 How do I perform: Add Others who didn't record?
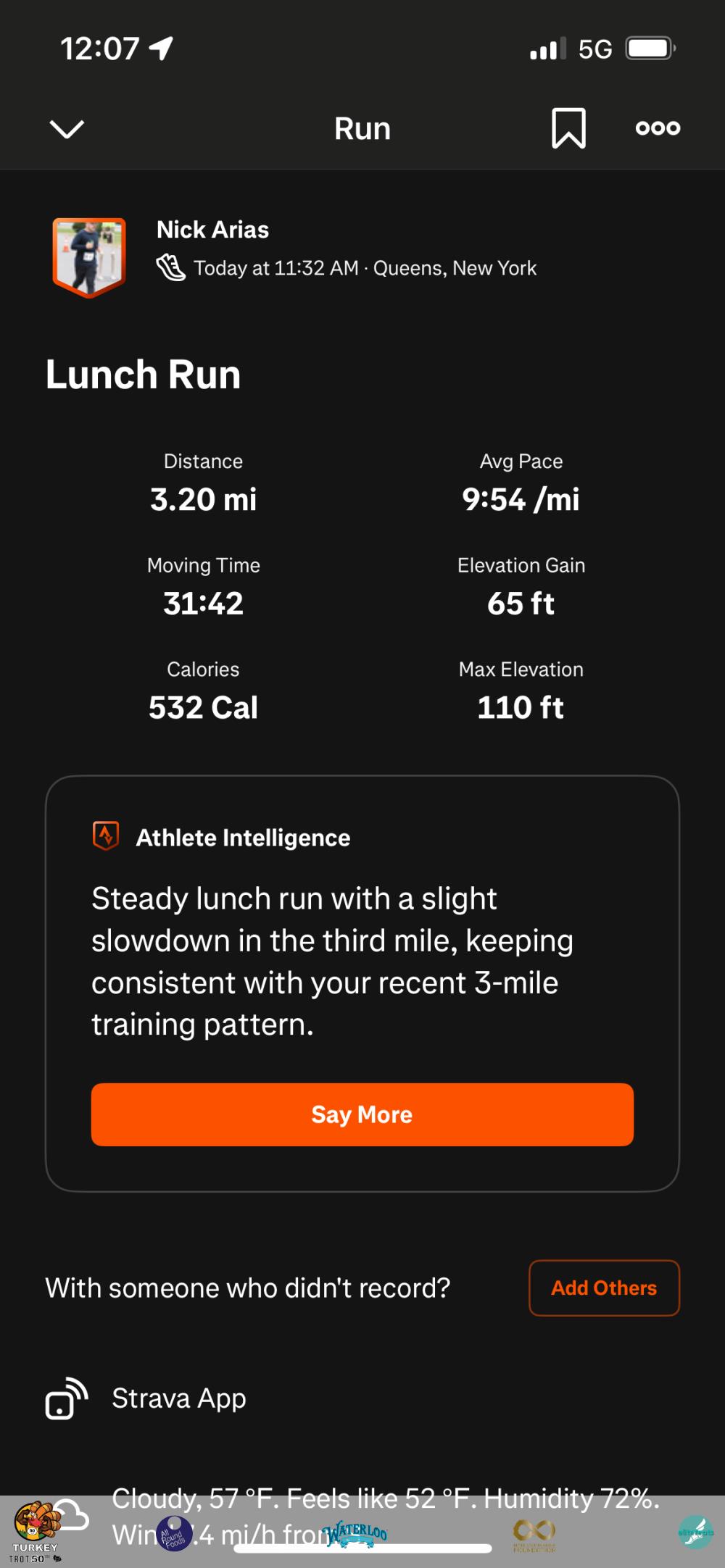point(604,1288)
